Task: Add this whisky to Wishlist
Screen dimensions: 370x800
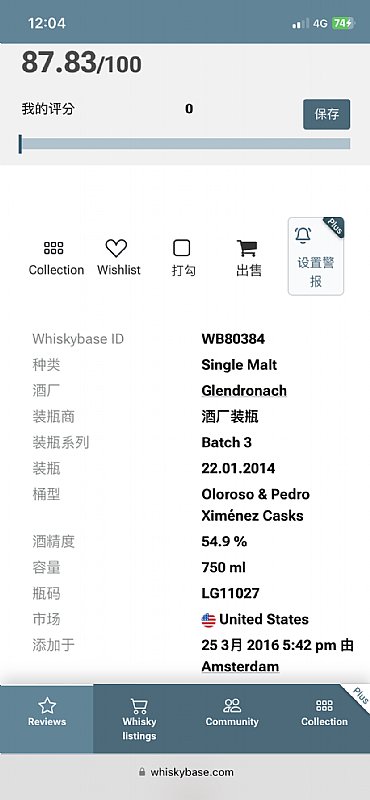Action: point(118,258)
